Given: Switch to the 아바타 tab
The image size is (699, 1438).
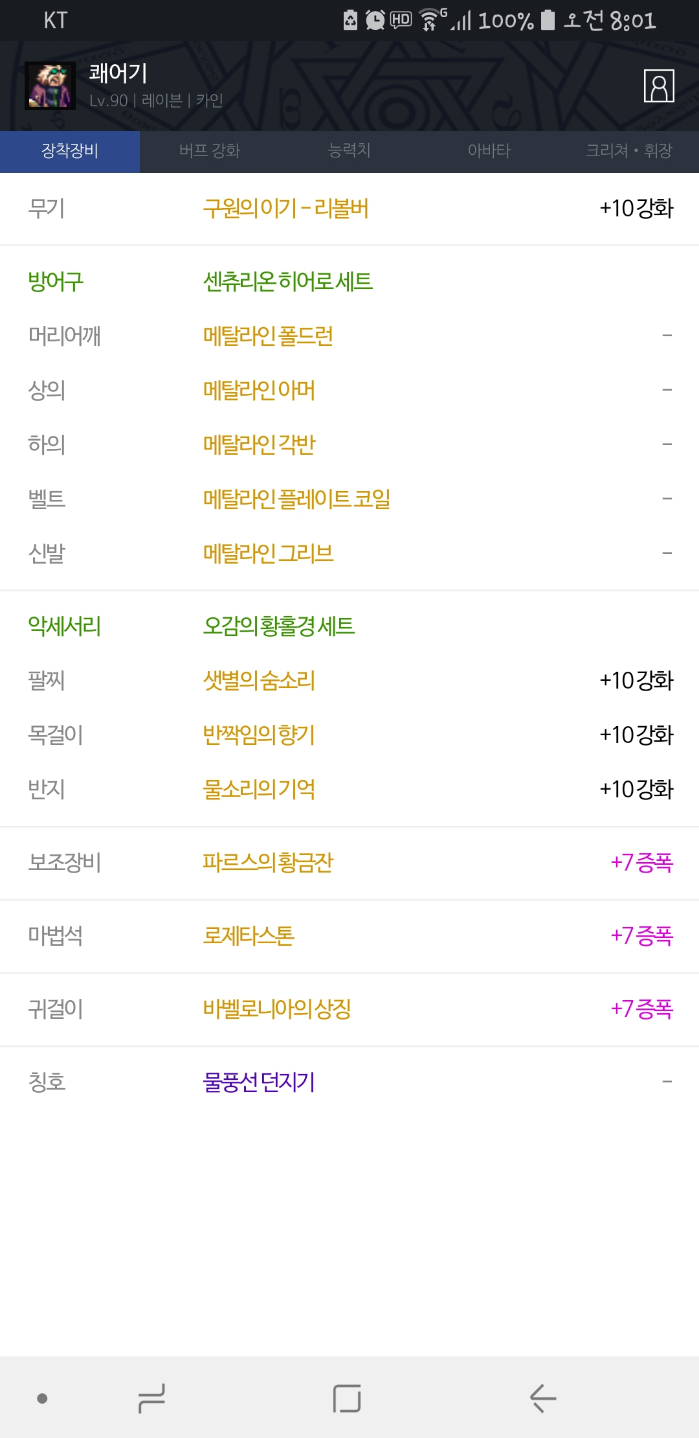Looking at the screenshot, I should pos(489,151).
